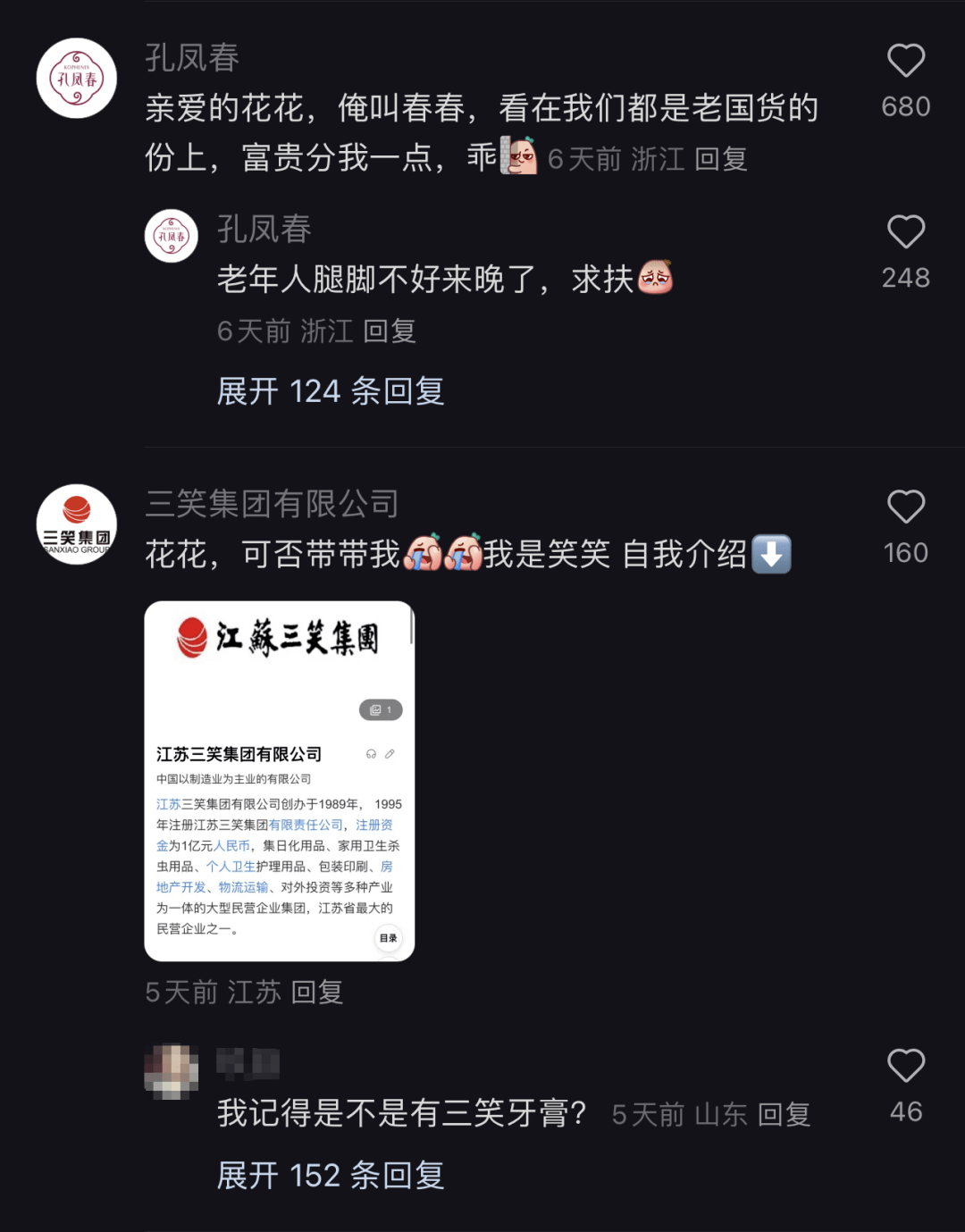This screenshot has height=1232, width=965.
Task: Open 孔凤春's avatar on the top comment
Action: coord(77,79)
